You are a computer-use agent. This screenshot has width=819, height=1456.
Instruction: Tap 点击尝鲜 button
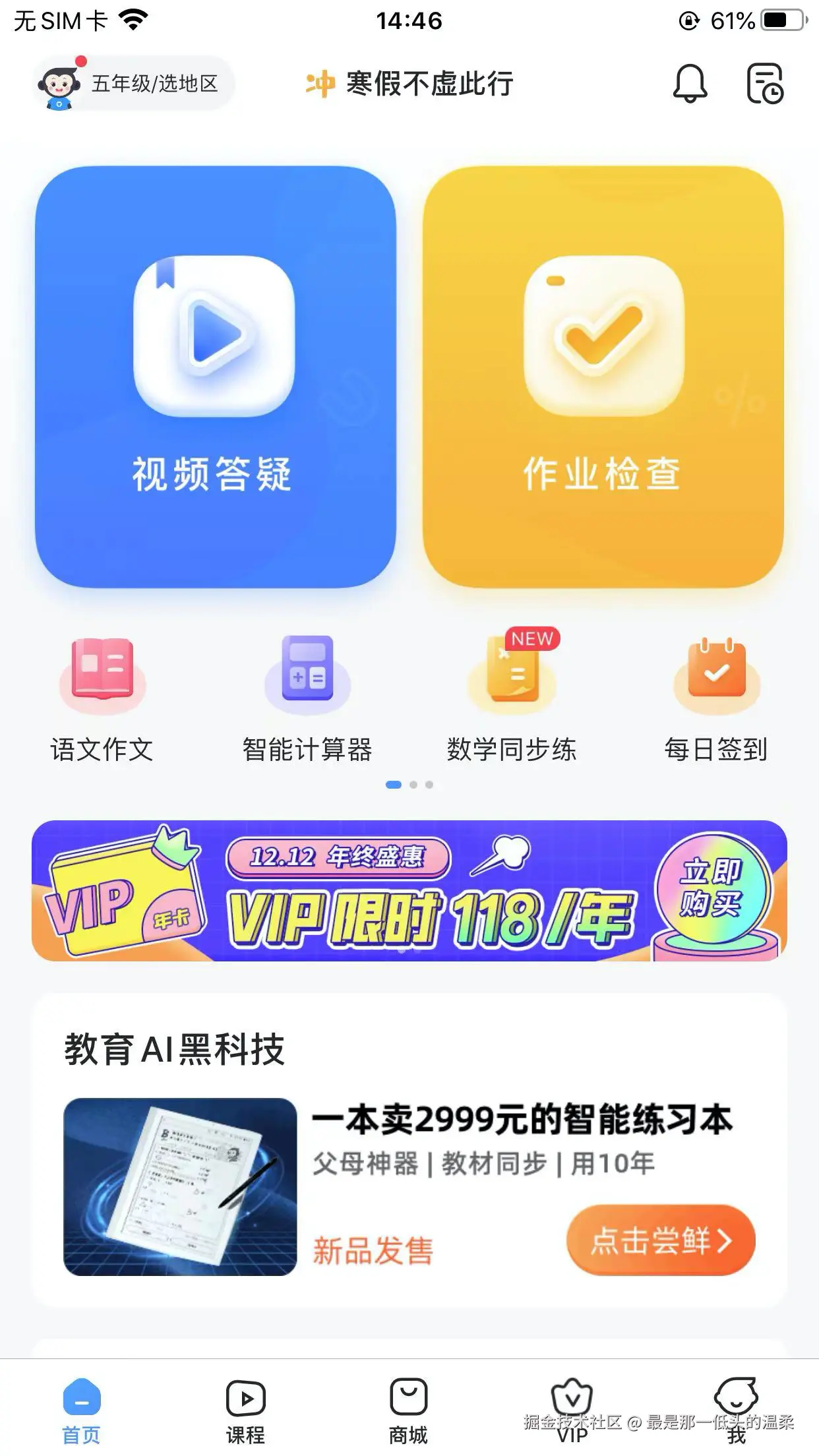point(661,1240)
